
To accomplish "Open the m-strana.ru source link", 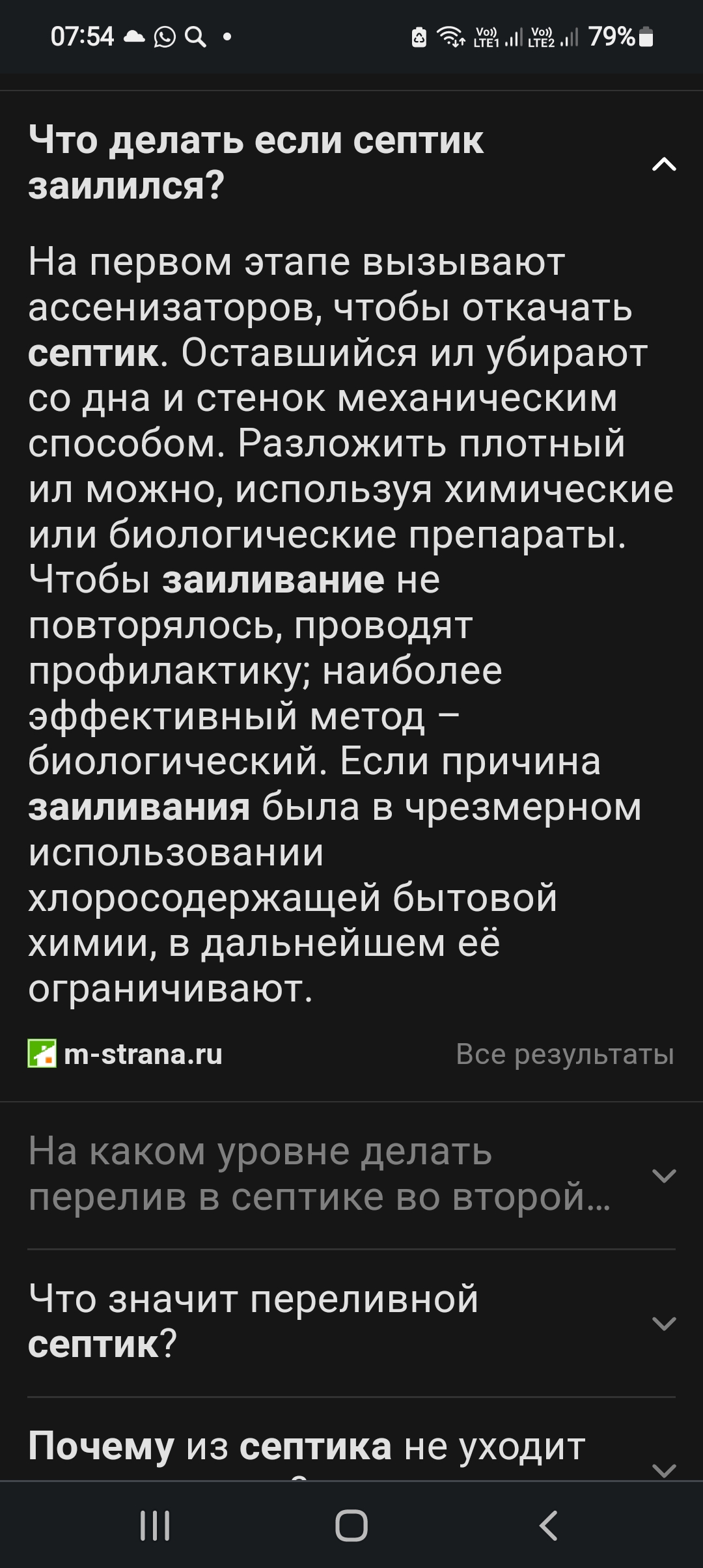I will click(x=125, y=1054).
